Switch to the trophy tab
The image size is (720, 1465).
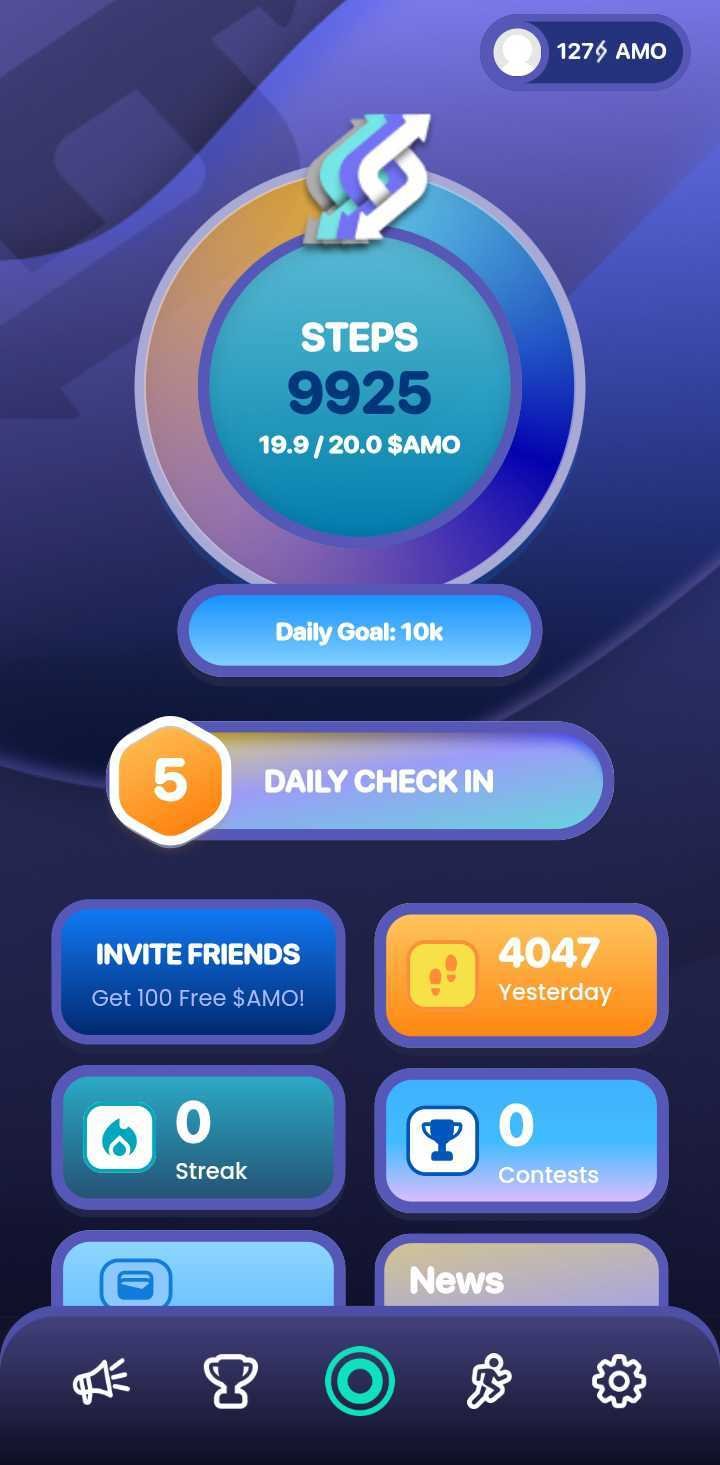230,1382
